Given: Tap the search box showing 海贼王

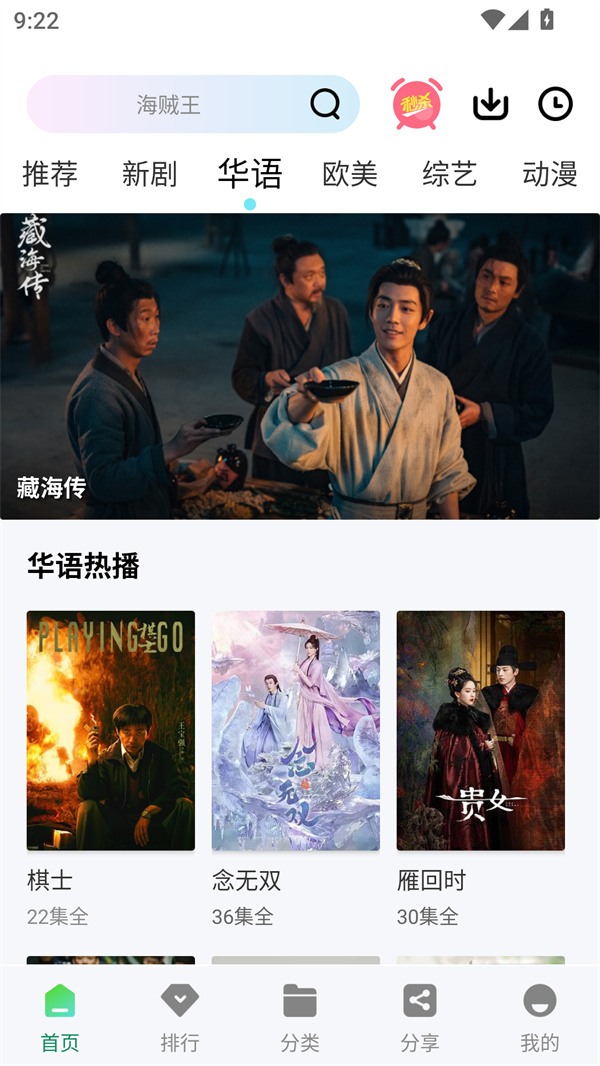Looking at the screenshot, I should (x=168, y=104).
